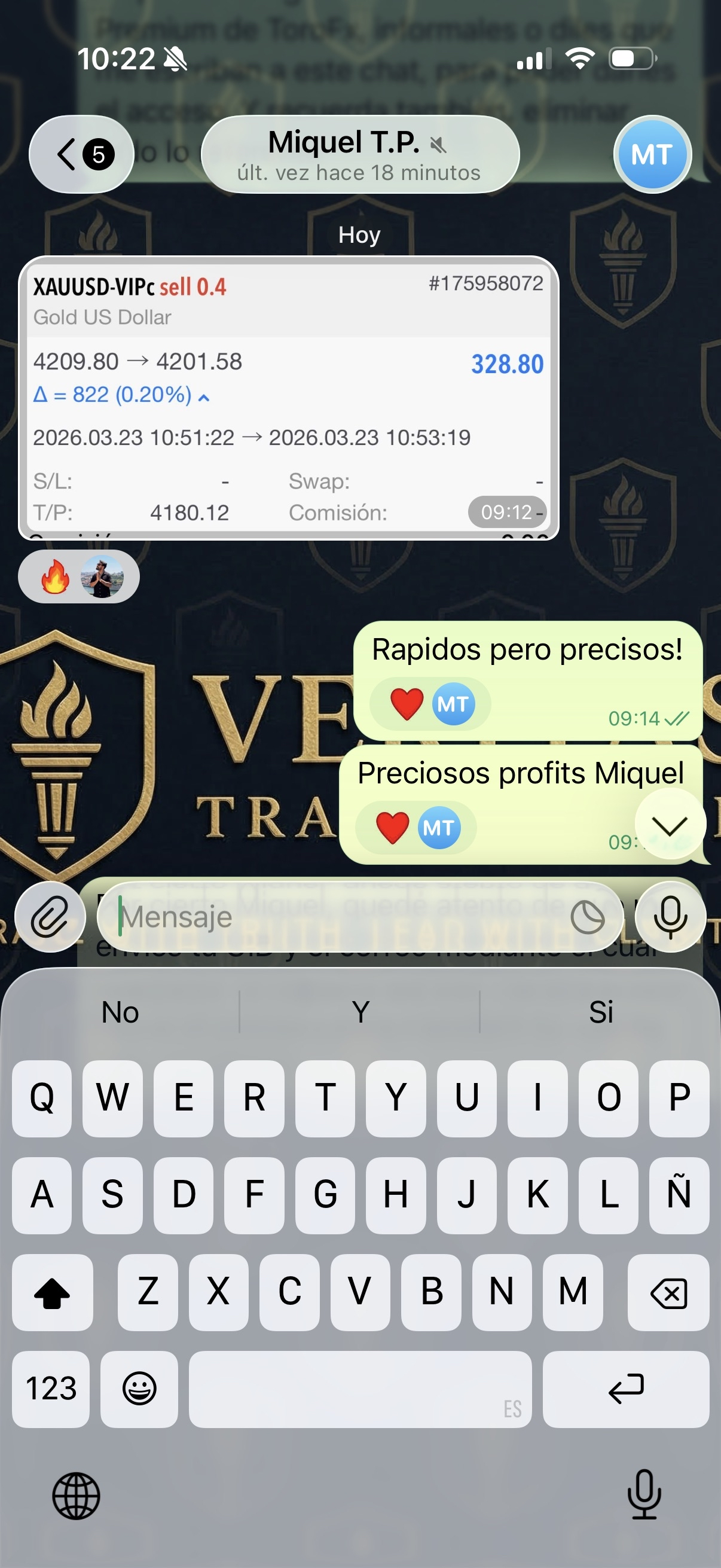The image size is (721, 1568).
Task: Record a voice message
Action: 670,917
